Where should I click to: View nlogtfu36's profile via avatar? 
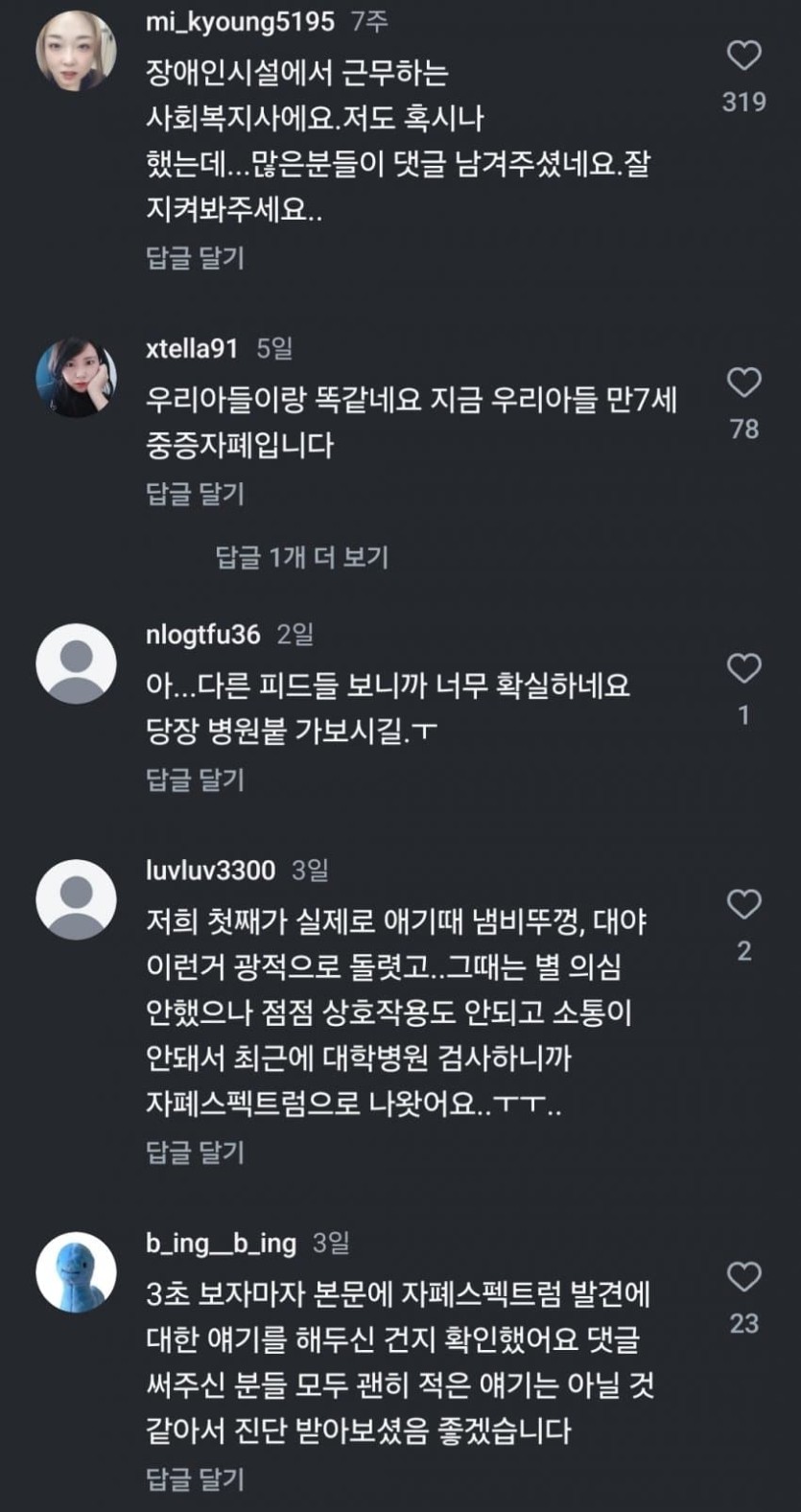(x=76, y=663)
